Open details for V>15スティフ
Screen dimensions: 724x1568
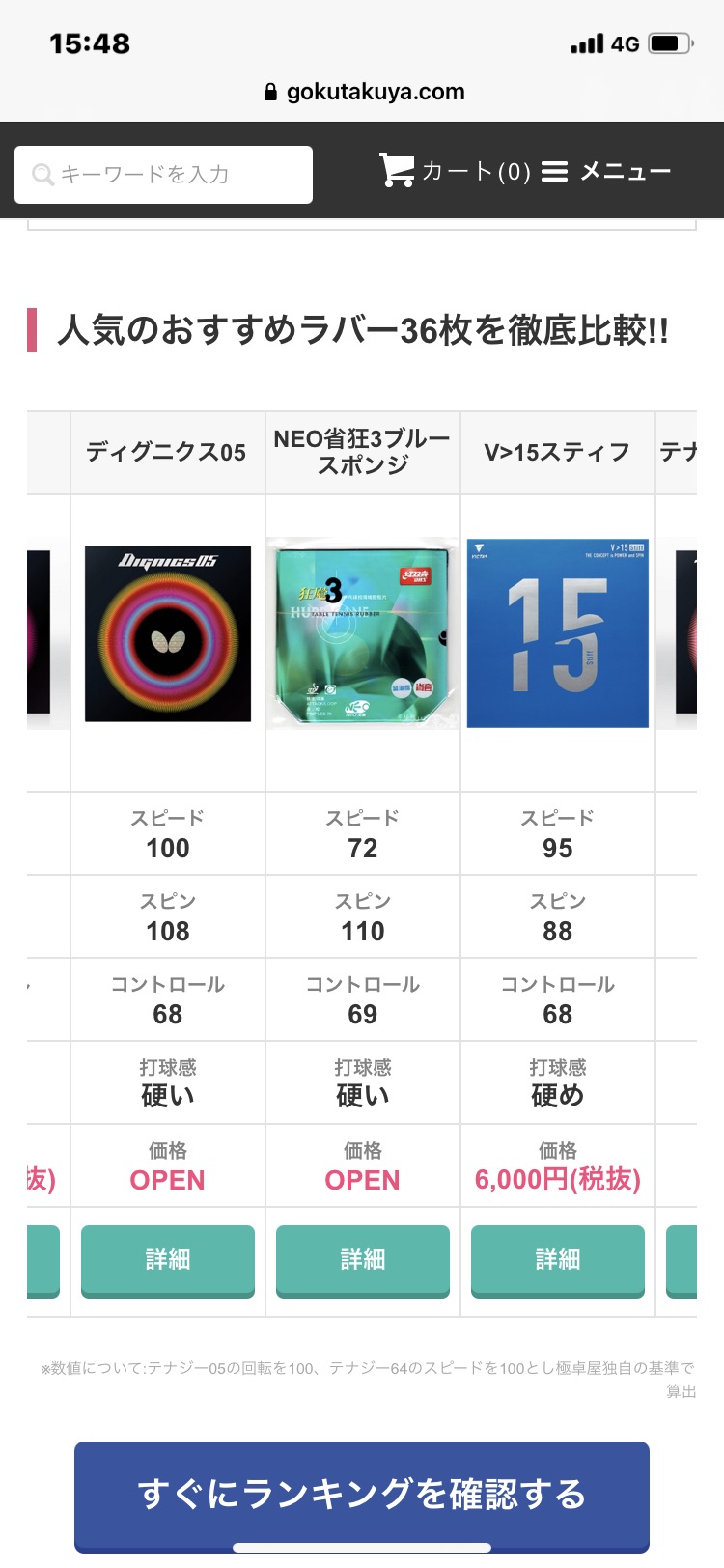tap(558, 1260)
